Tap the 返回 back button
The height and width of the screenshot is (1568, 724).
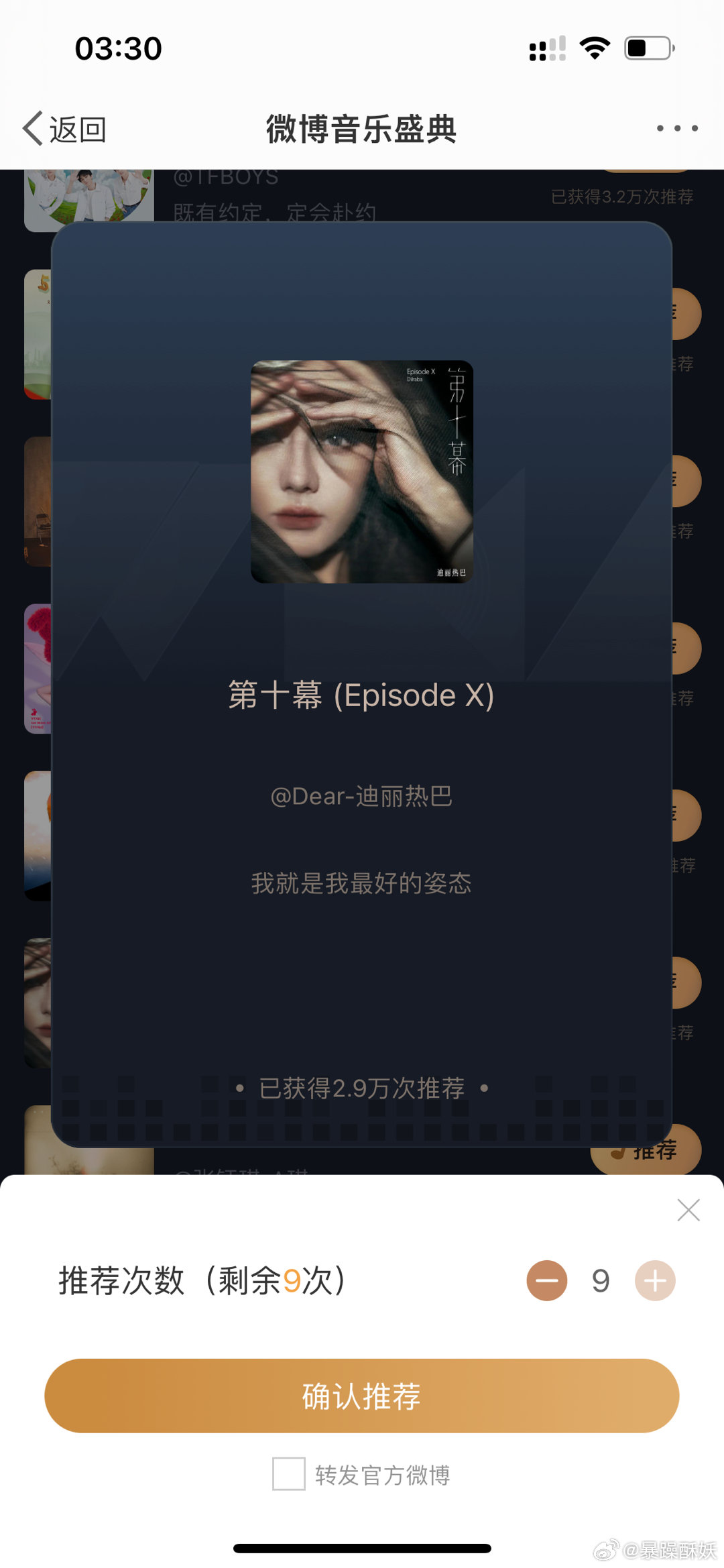65,129
